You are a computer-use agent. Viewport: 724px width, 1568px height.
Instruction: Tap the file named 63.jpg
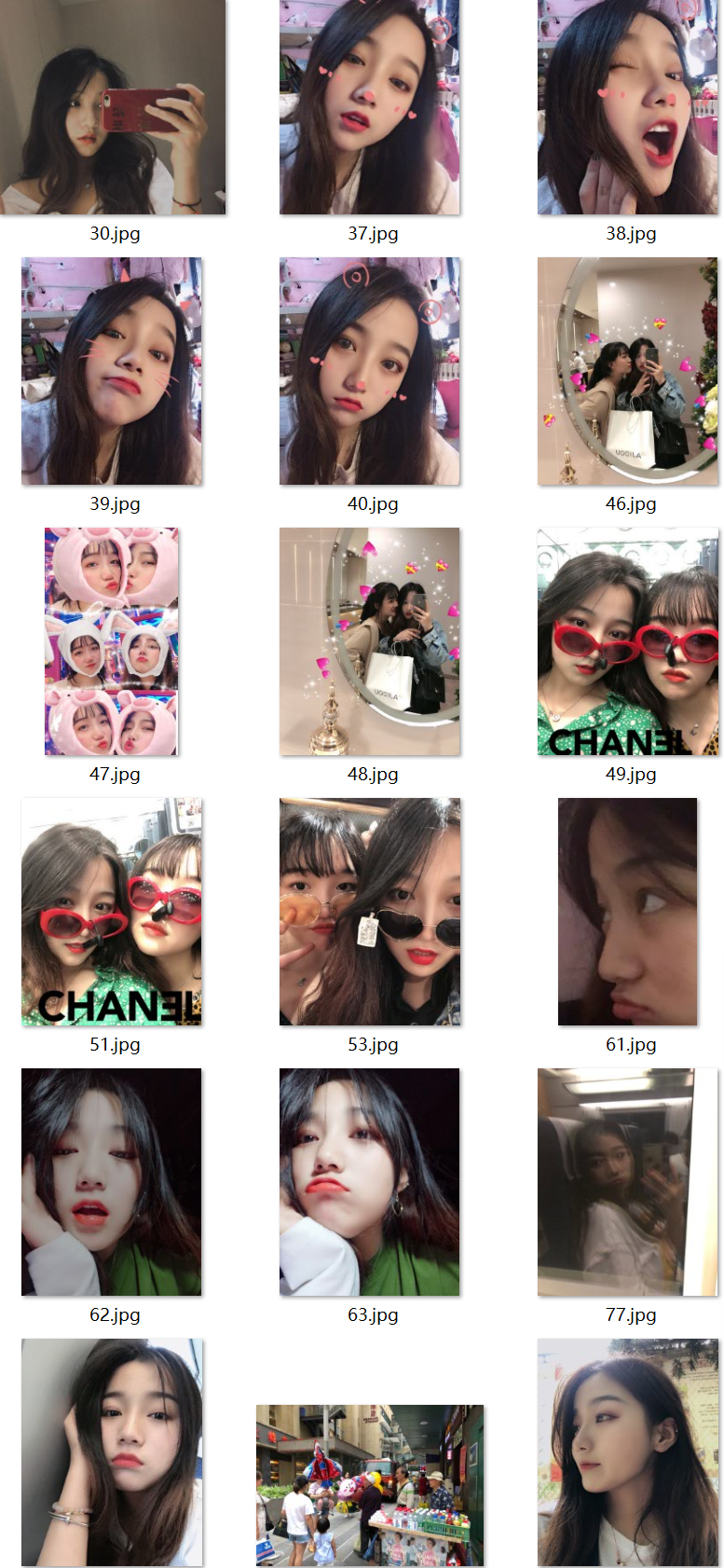point(370,1182)
